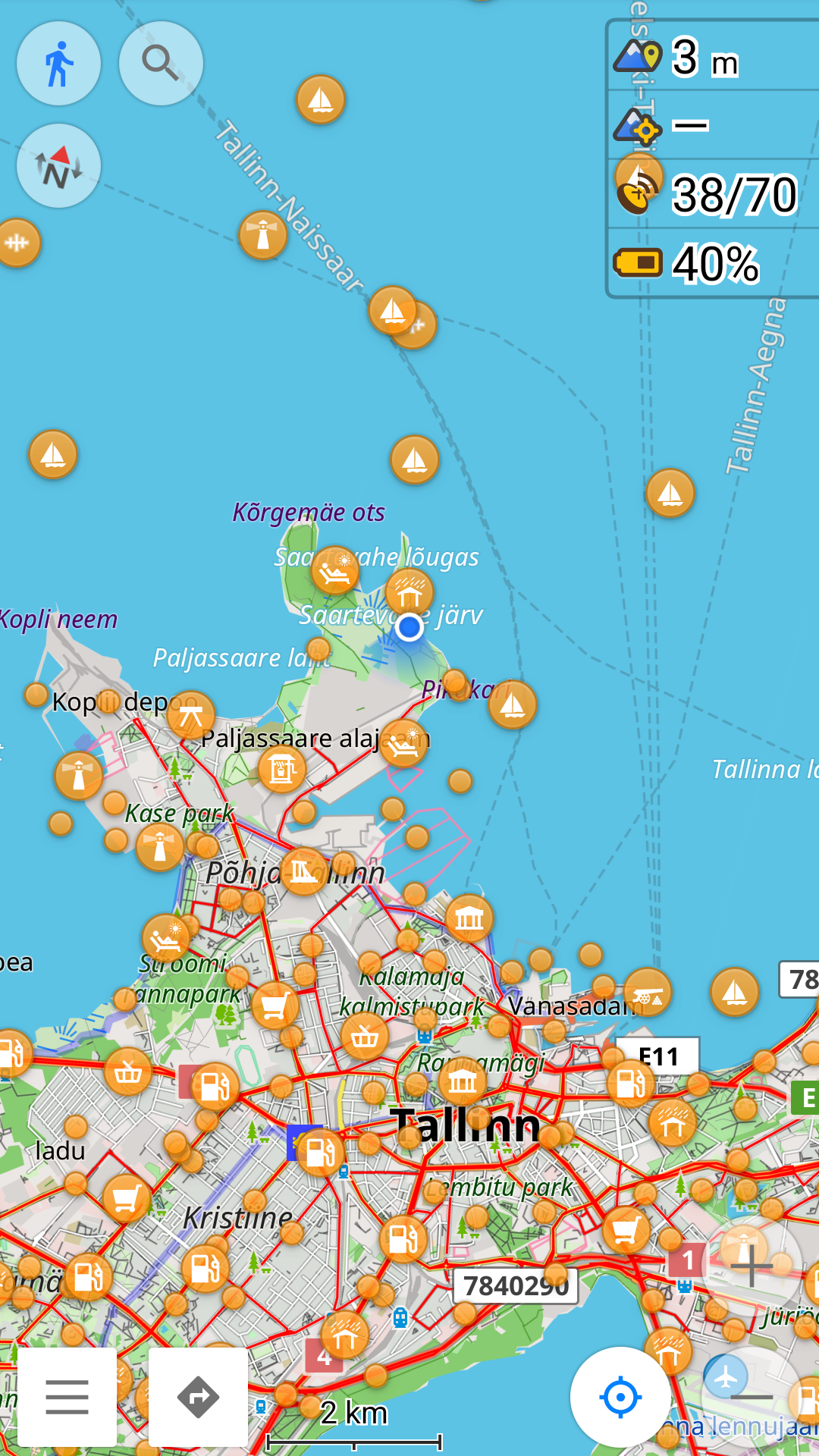Zoom in on the map

751,1267
